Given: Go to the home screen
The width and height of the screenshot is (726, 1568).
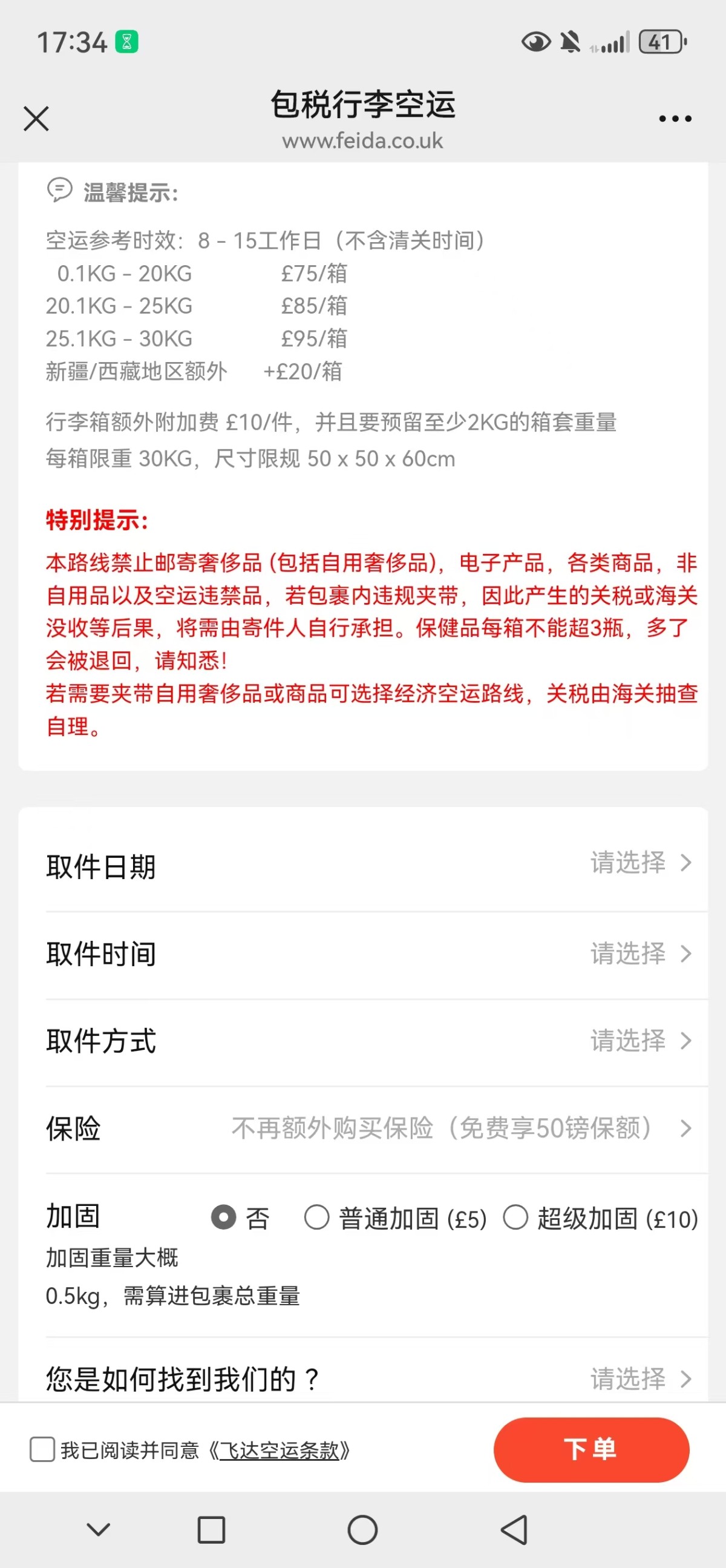Looking at the screenshot, I should tap(362, 1530).
